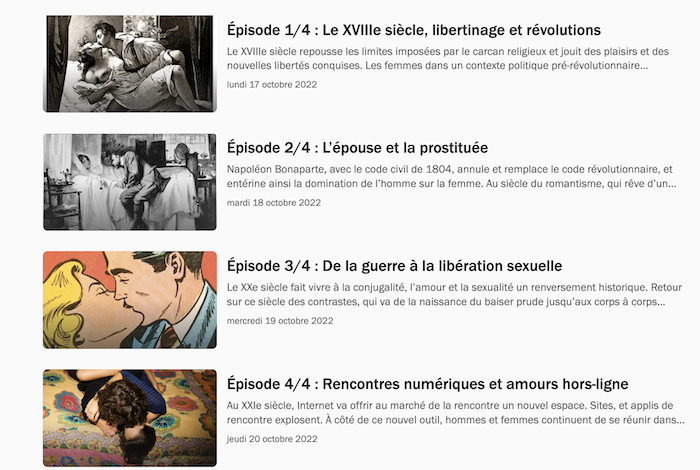Tap the black-and-white thumbnail of Épisode 2/4

click(130, 182)
